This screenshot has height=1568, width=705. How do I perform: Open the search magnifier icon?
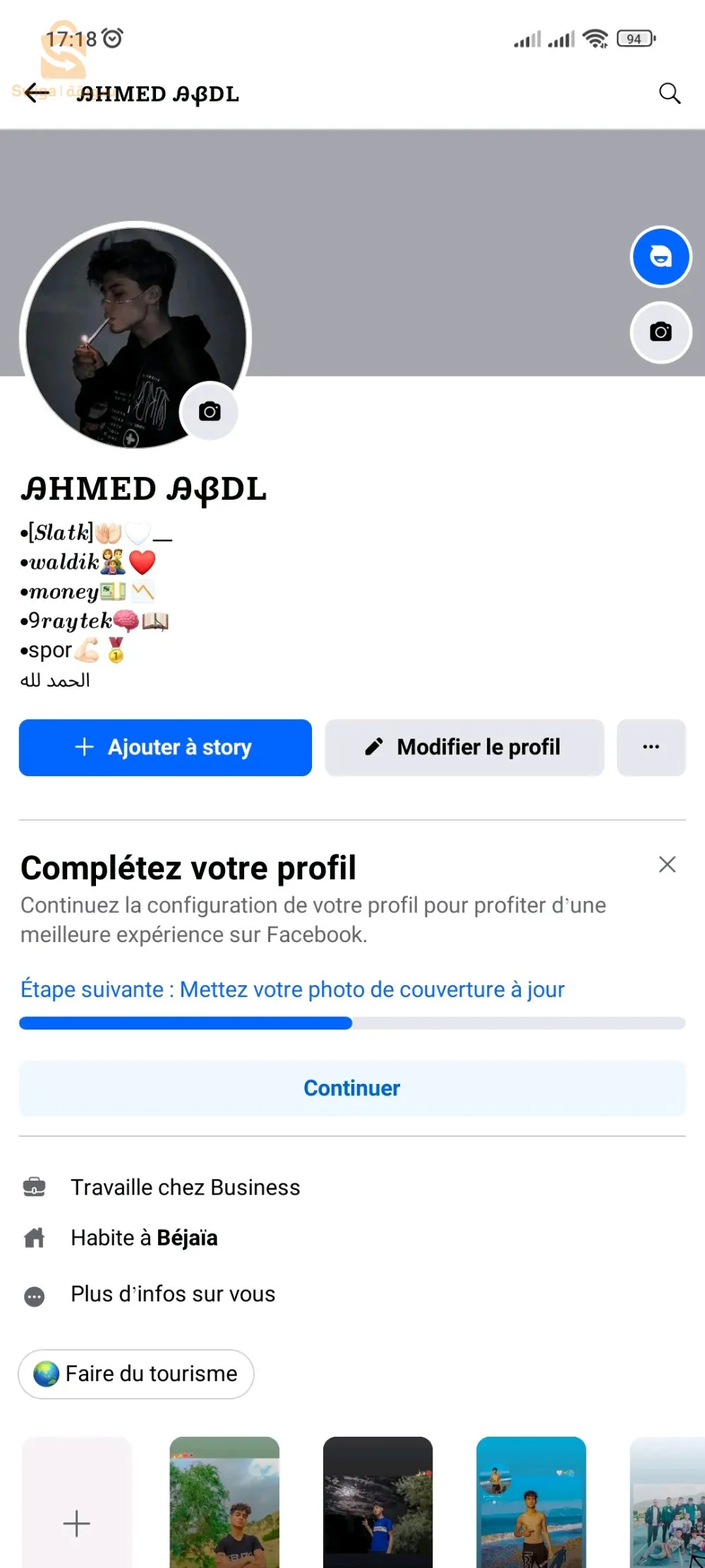pyautogui.click(x=669, y=93)
